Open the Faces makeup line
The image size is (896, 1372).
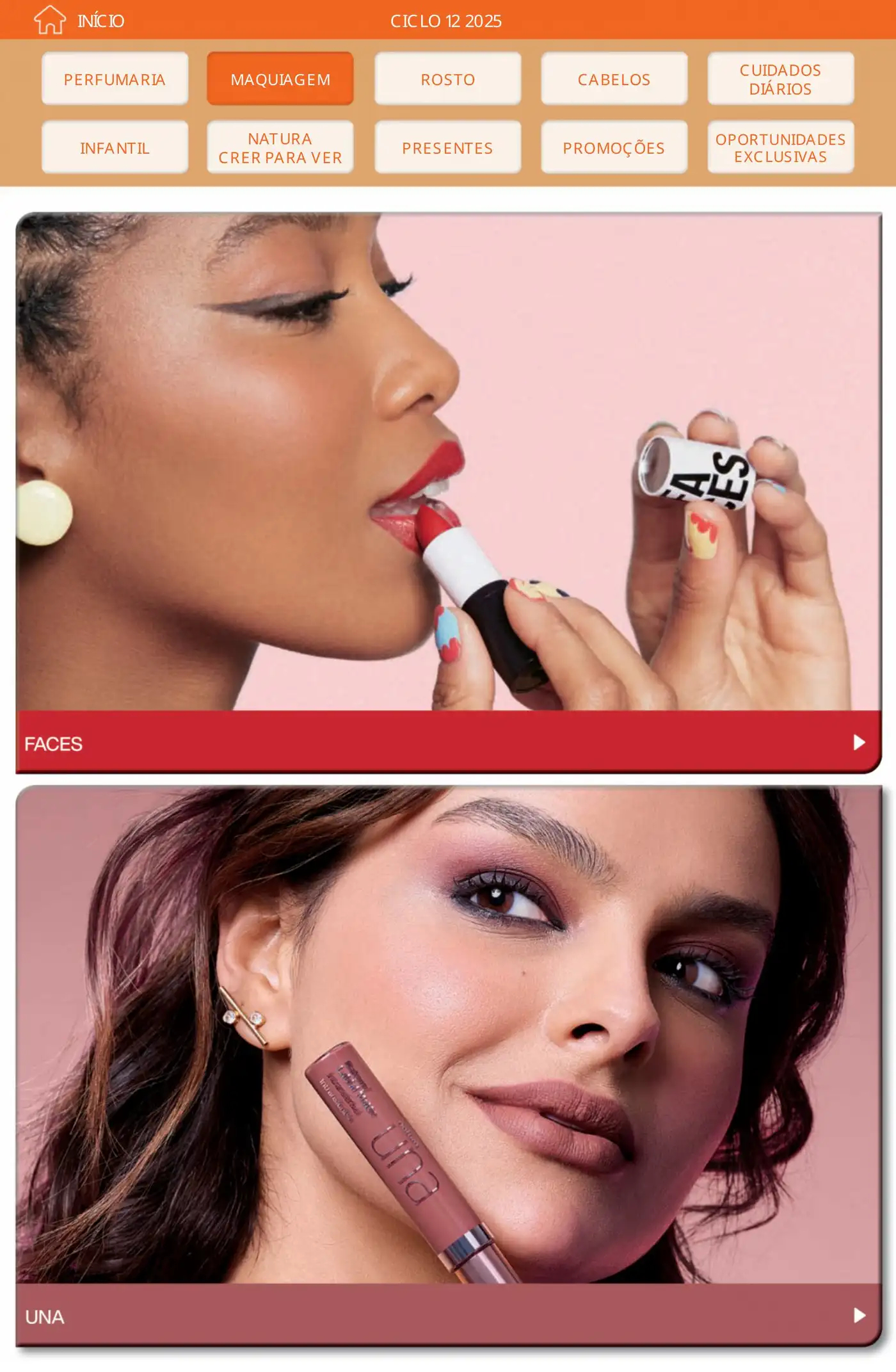click(448, 742)
